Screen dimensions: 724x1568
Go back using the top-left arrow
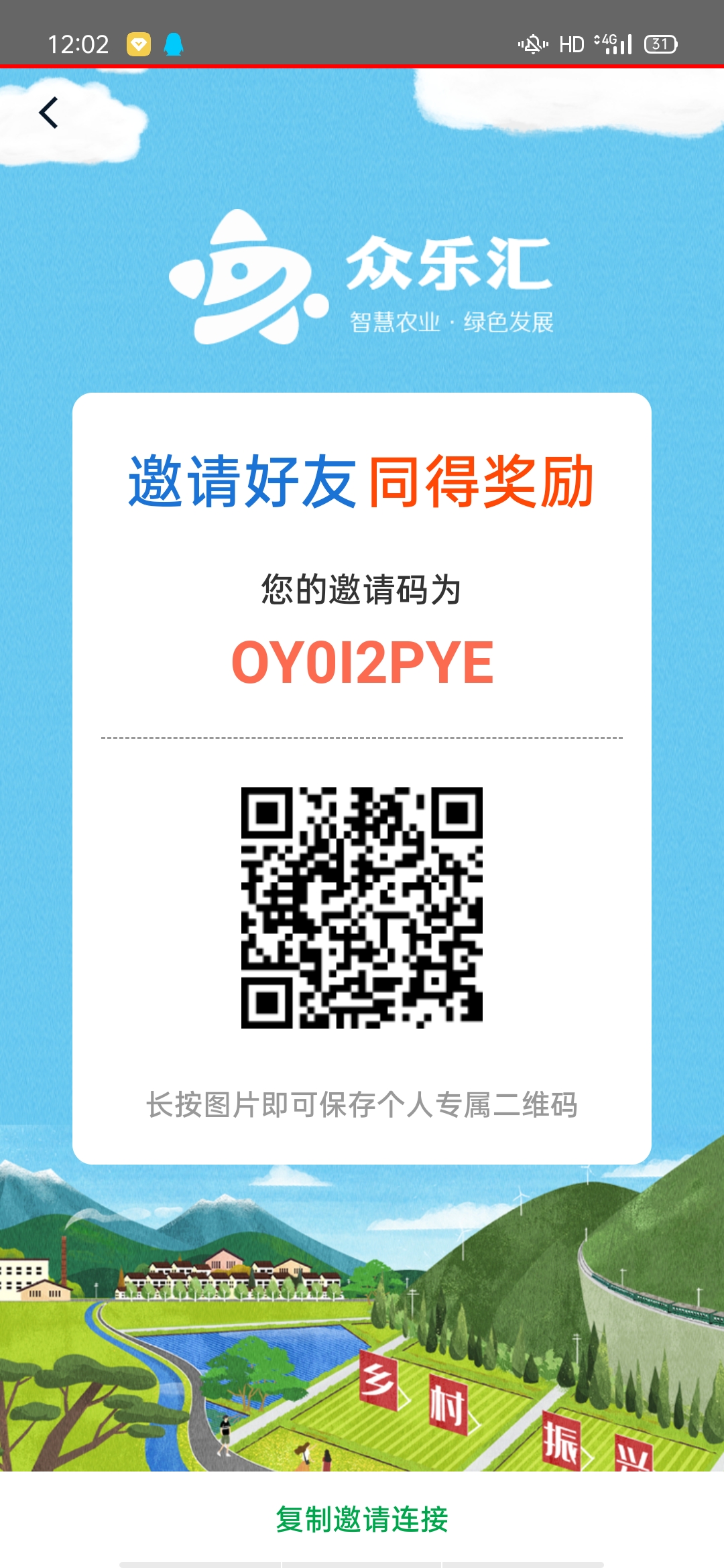(48, 113)
